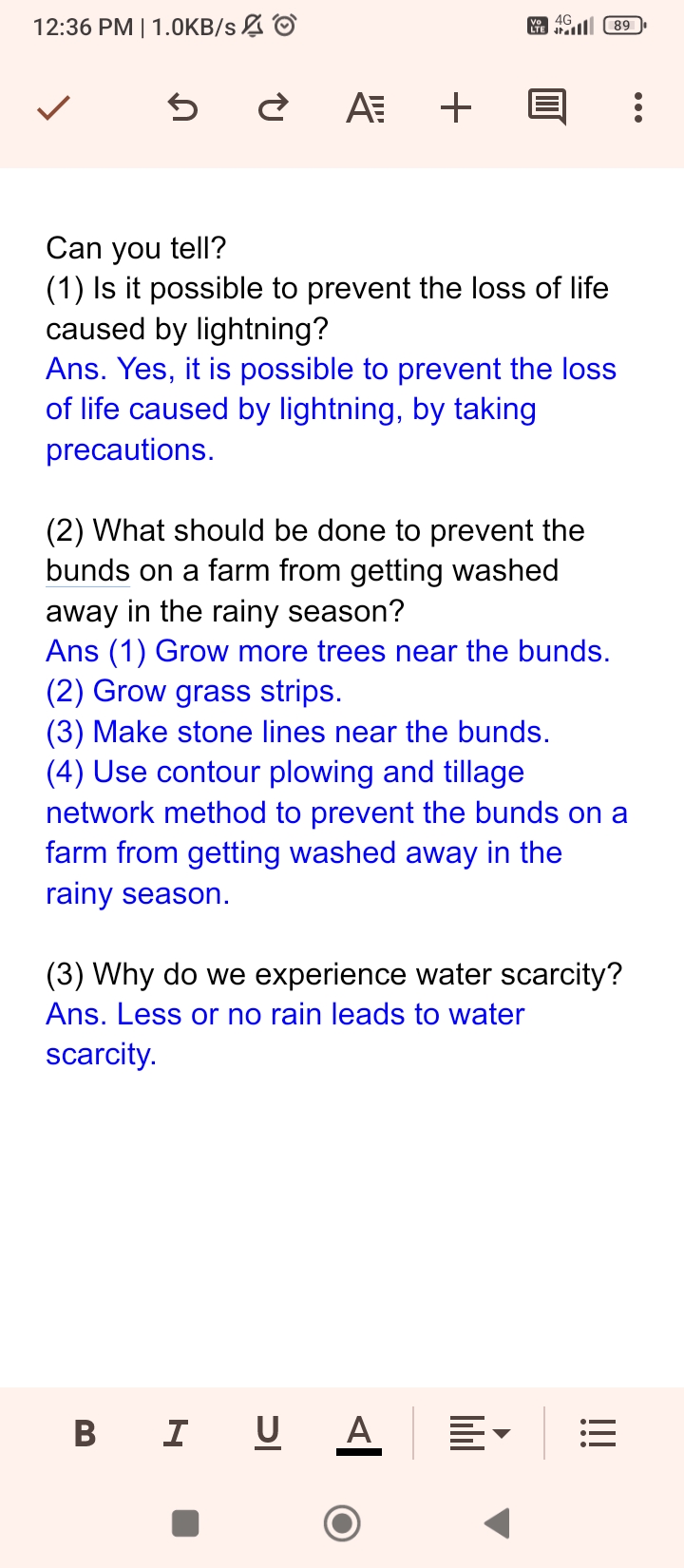Add a comment to the document
684x1568 pixels.
[x=547, y=107]
